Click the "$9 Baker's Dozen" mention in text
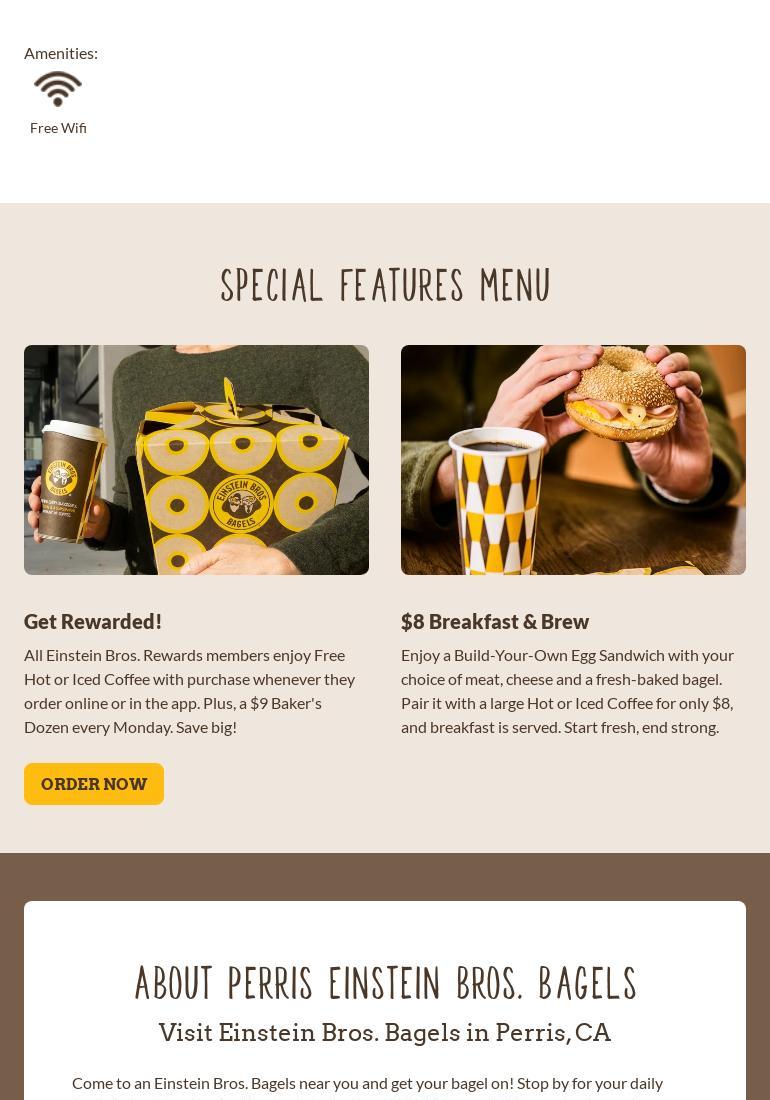The height and width of the screenshot is (1100, 770). click(290, 702)
